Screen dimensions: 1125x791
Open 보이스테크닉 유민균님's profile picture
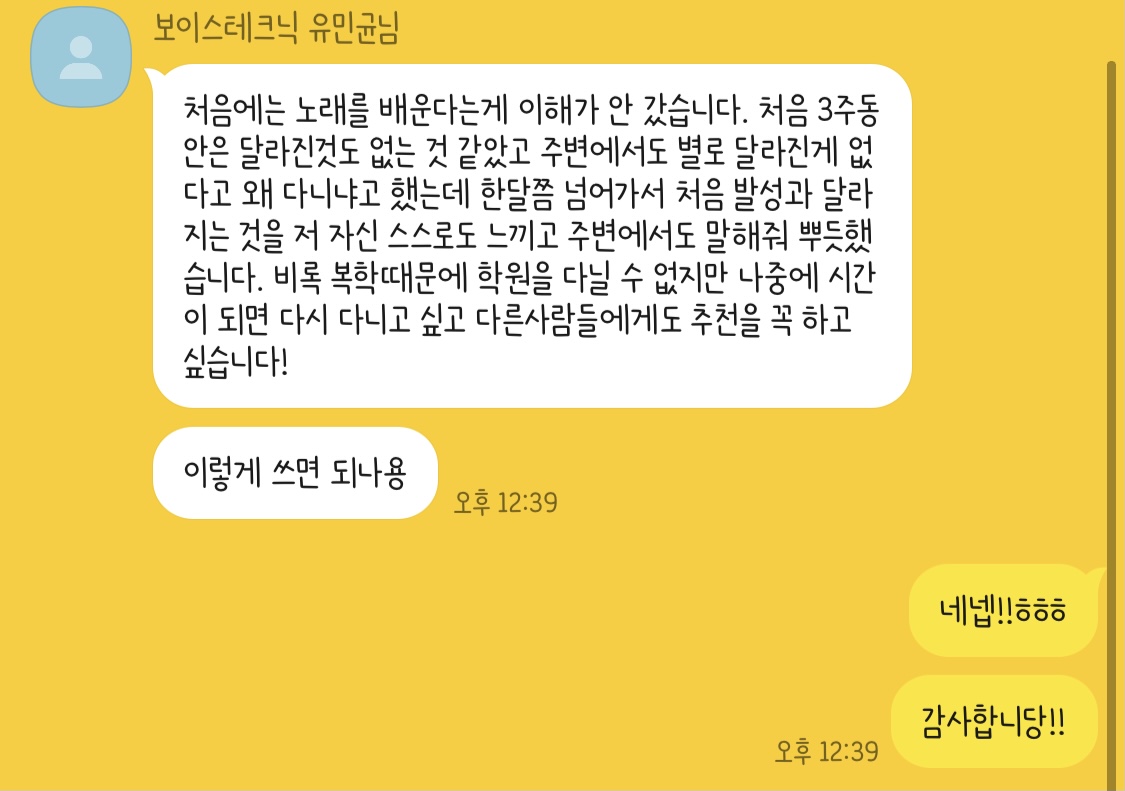pyautogui.click(x=81, y=59)
